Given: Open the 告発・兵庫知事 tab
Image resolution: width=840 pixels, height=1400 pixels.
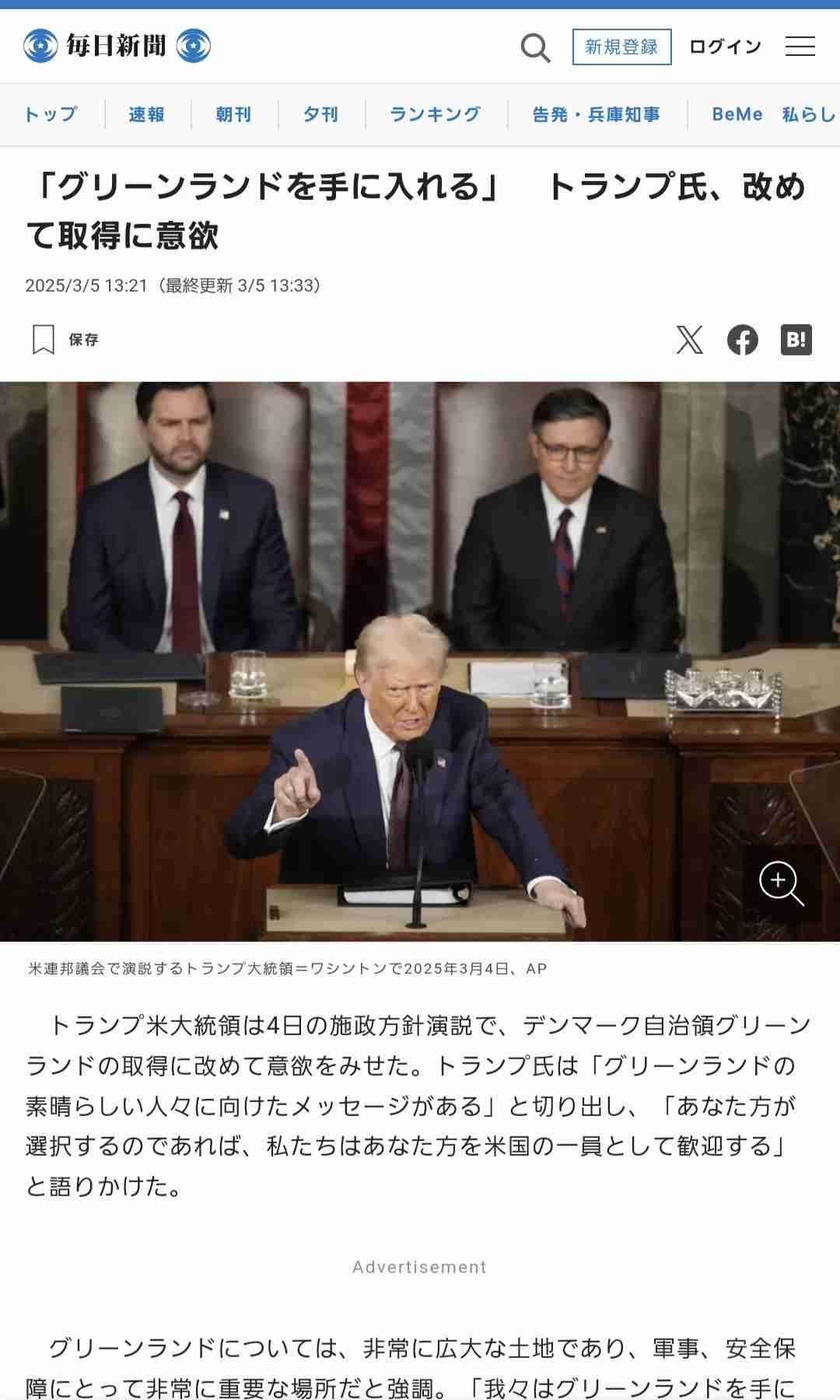Looking at the screenshot, I should pos(597,114).
